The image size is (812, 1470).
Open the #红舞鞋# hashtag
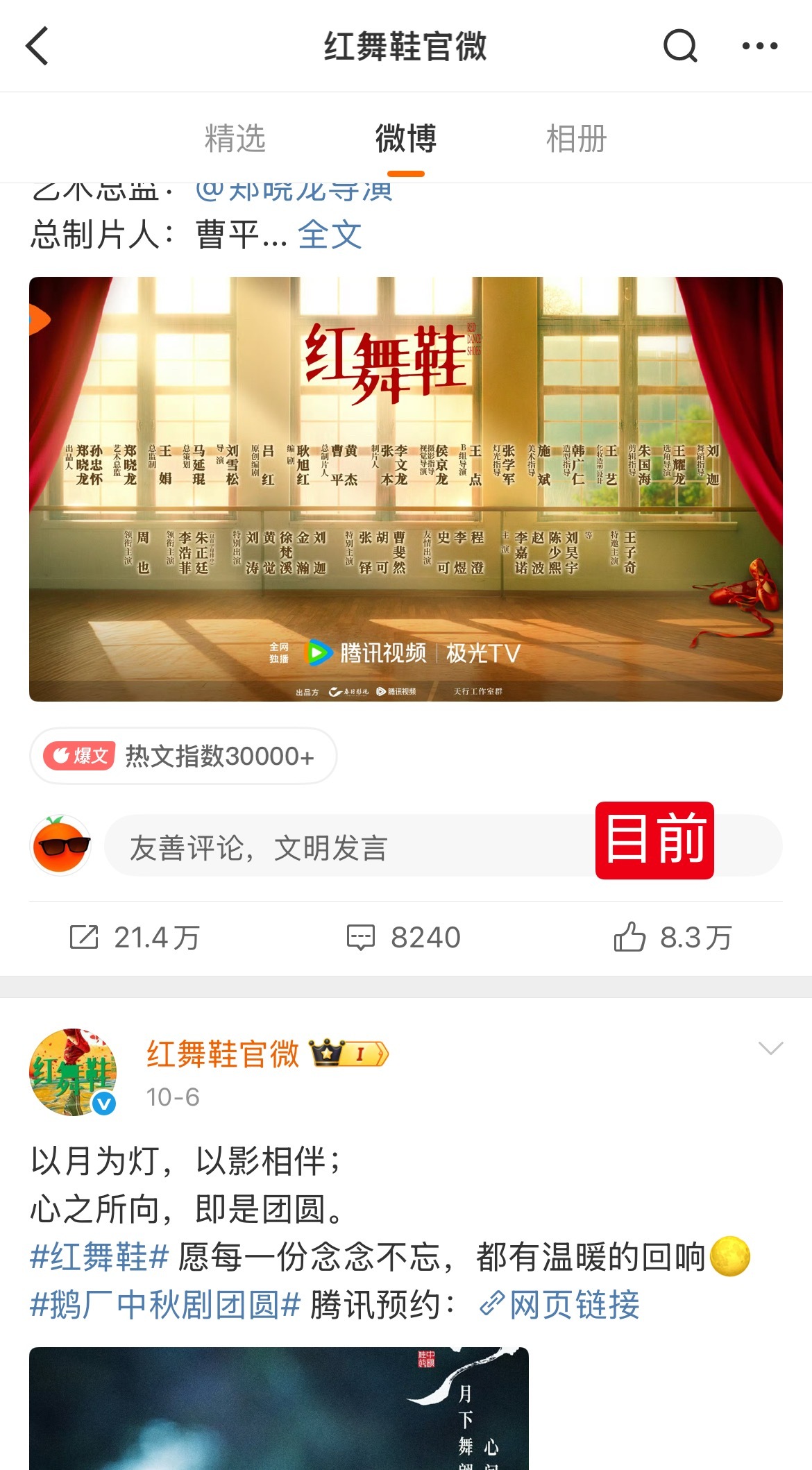tap(99, 1257)
